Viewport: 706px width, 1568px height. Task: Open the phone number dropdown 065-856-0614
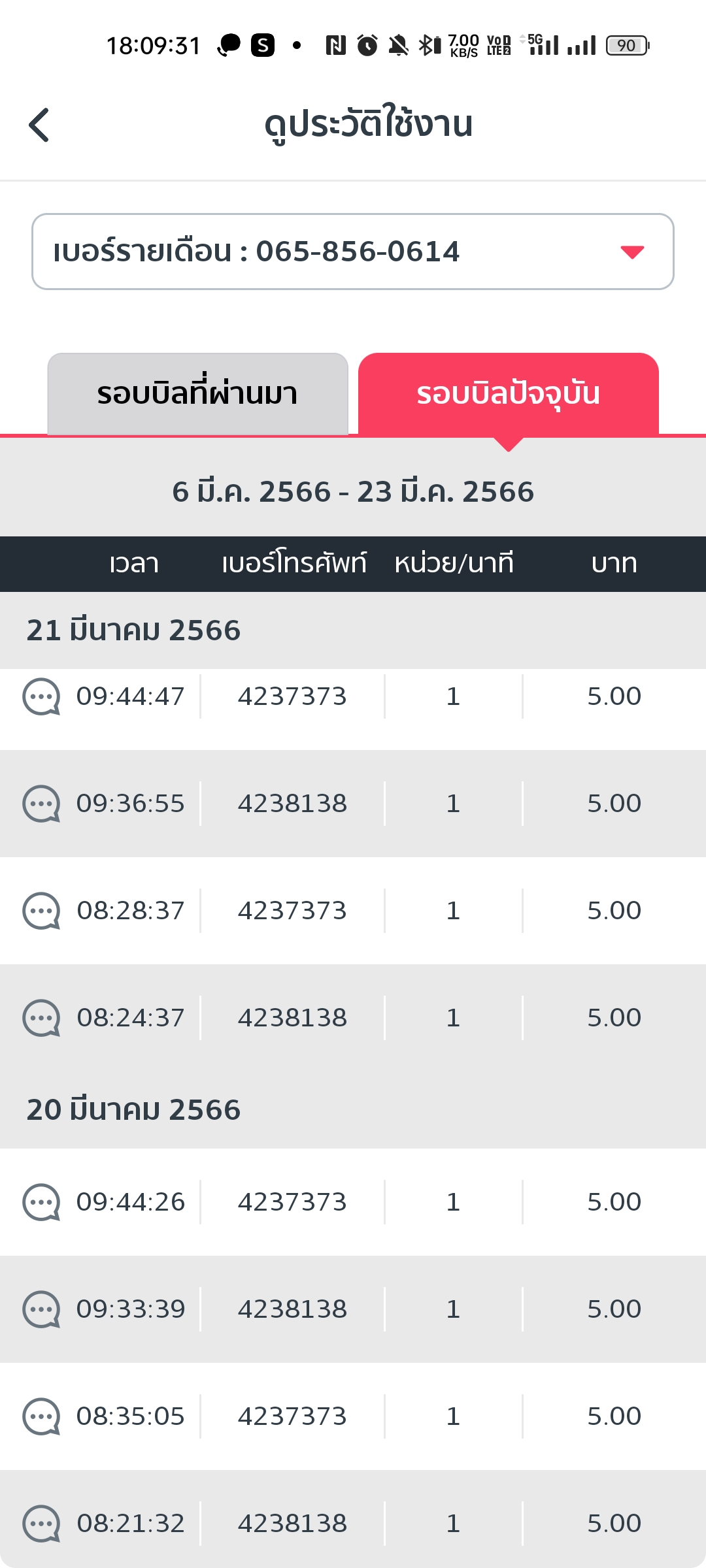(x=353, y=252)
